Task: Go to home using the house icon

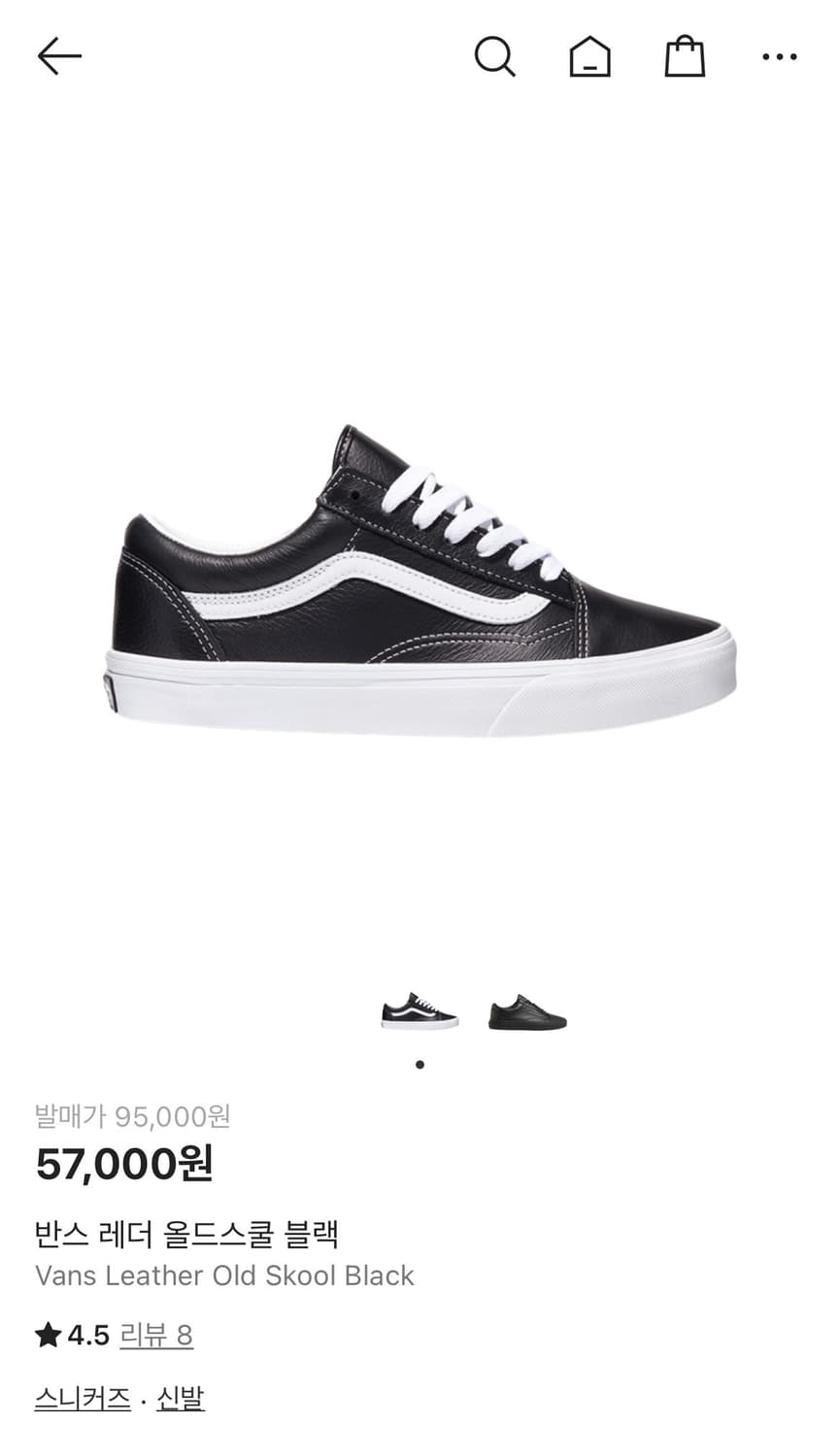Action: (x=590, y=56)
